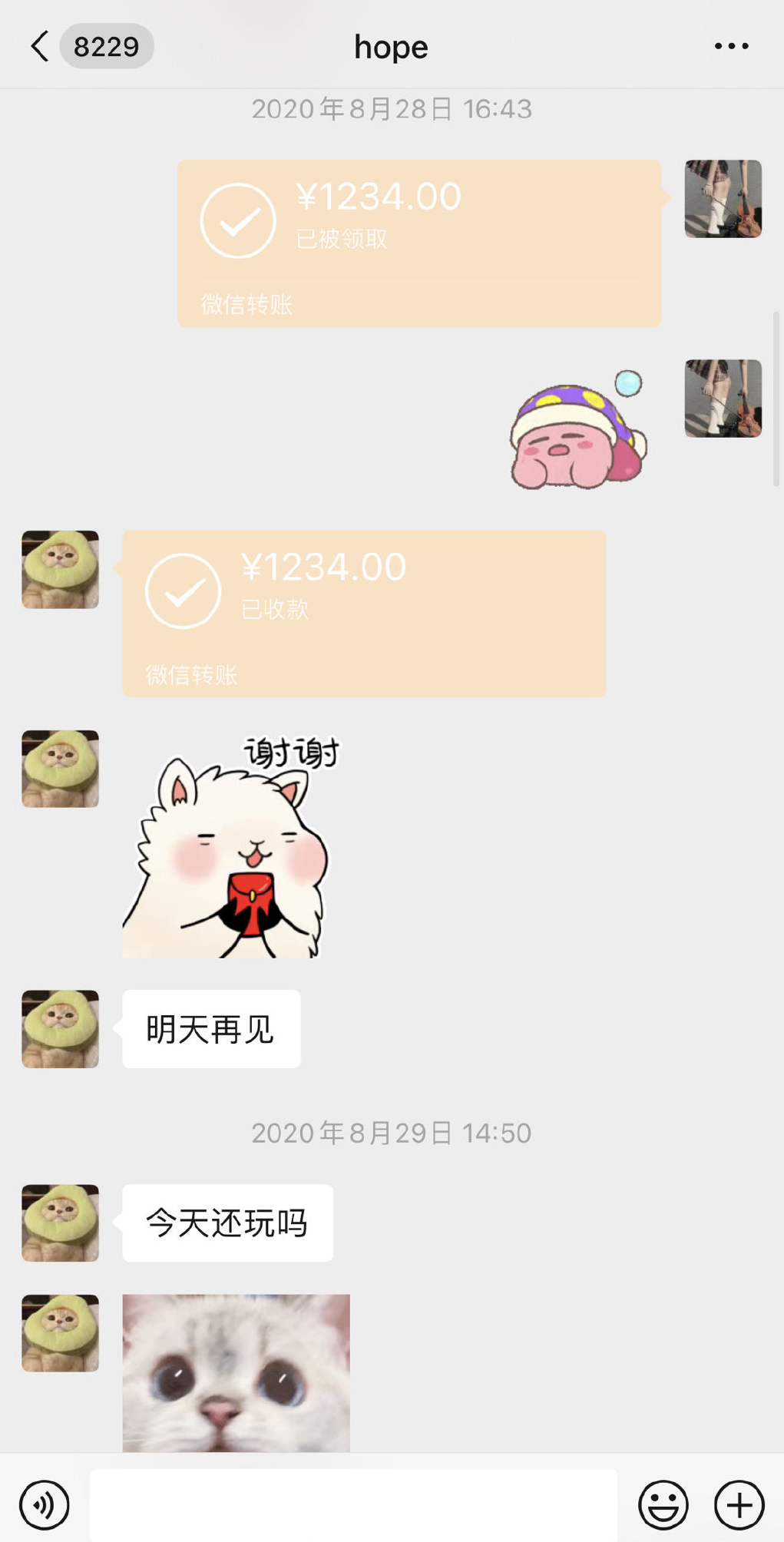Tap the chat title hope
Image resolution: width=784 pixels, height=1542 pixels.
coord(390,46)
